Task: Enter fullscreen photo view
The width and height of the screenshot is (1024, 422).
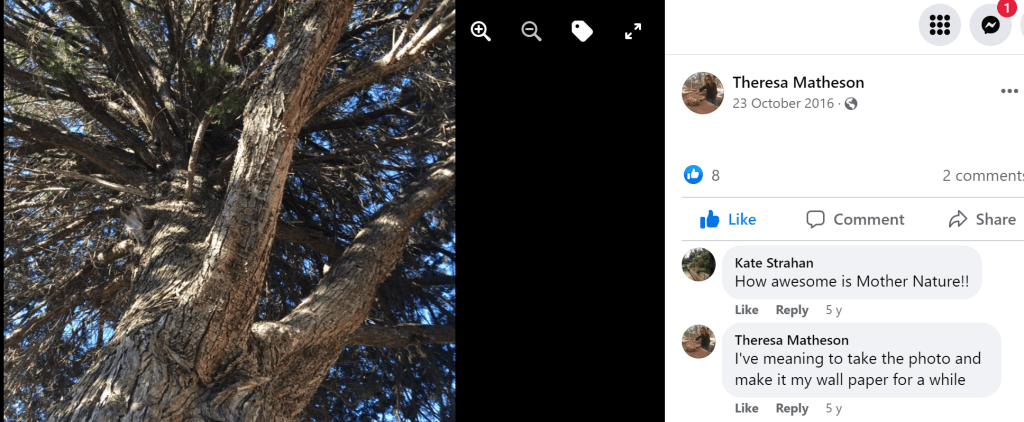Action: coord(633,31)
